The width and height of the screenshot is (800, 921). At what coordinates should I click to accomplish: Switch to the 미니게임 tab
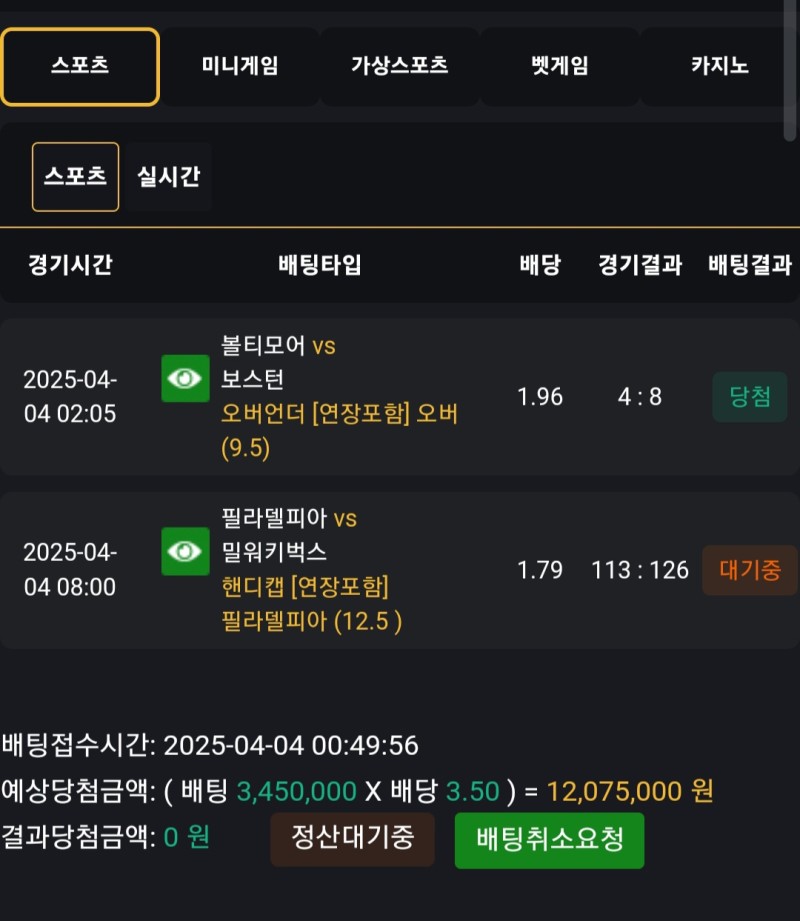[240, 67]
